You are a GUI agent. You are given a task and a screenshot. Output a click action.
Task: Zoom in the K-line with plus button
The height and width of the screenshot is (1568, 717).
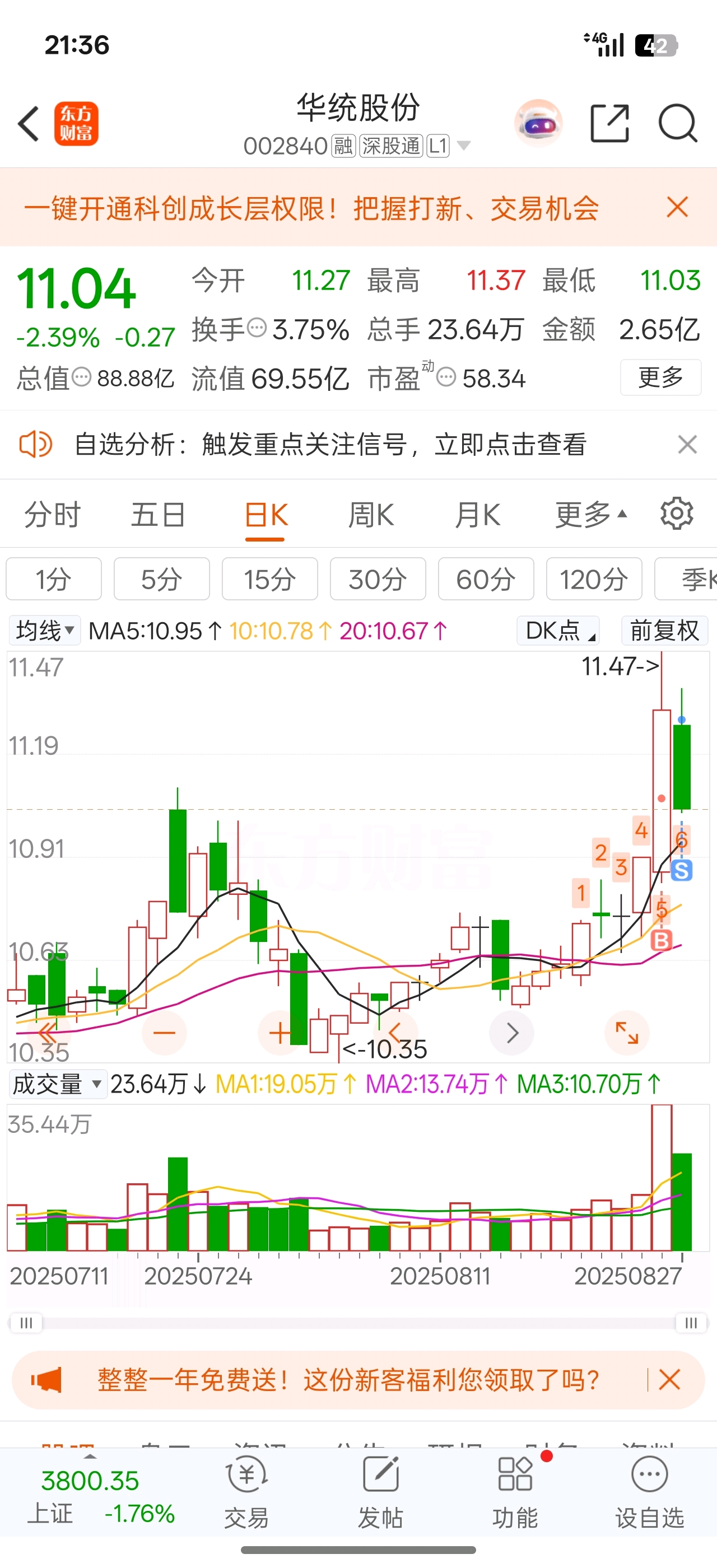280,1033
